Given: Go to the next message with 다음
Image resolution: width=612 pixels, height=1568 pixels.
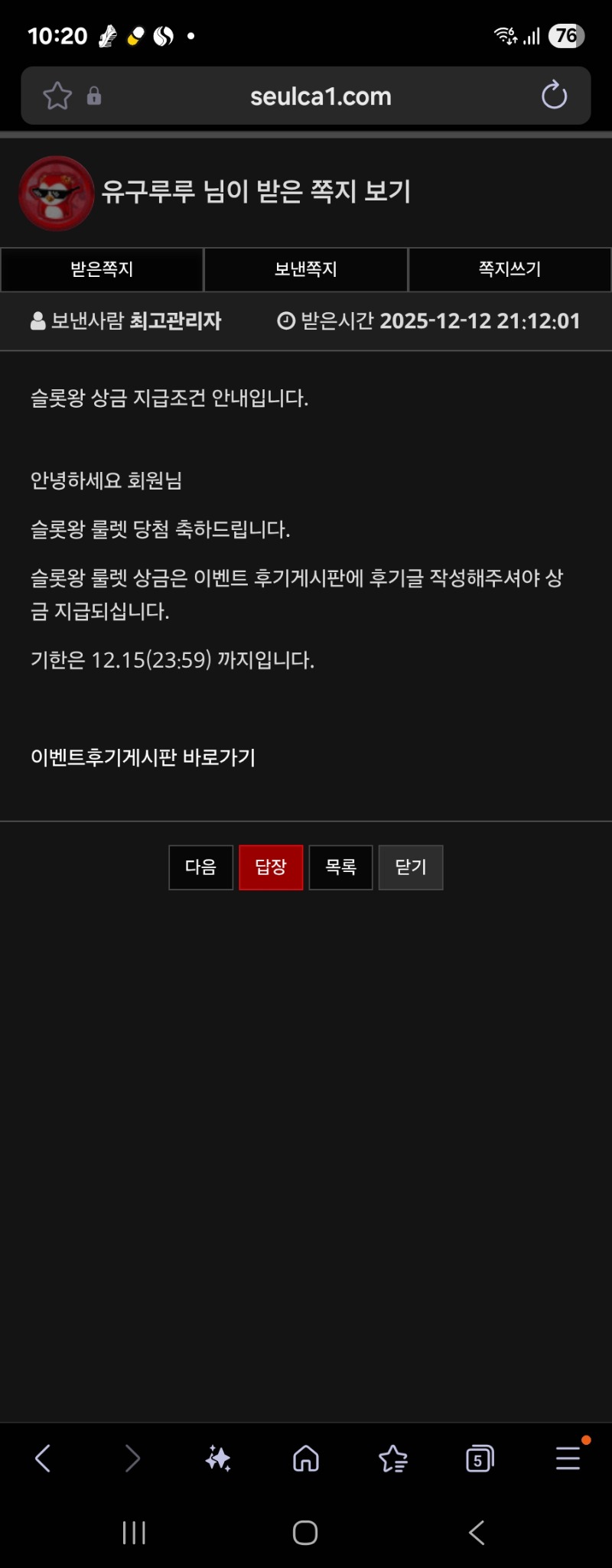Looking at the screenshot, I should [x=200, y=867].
